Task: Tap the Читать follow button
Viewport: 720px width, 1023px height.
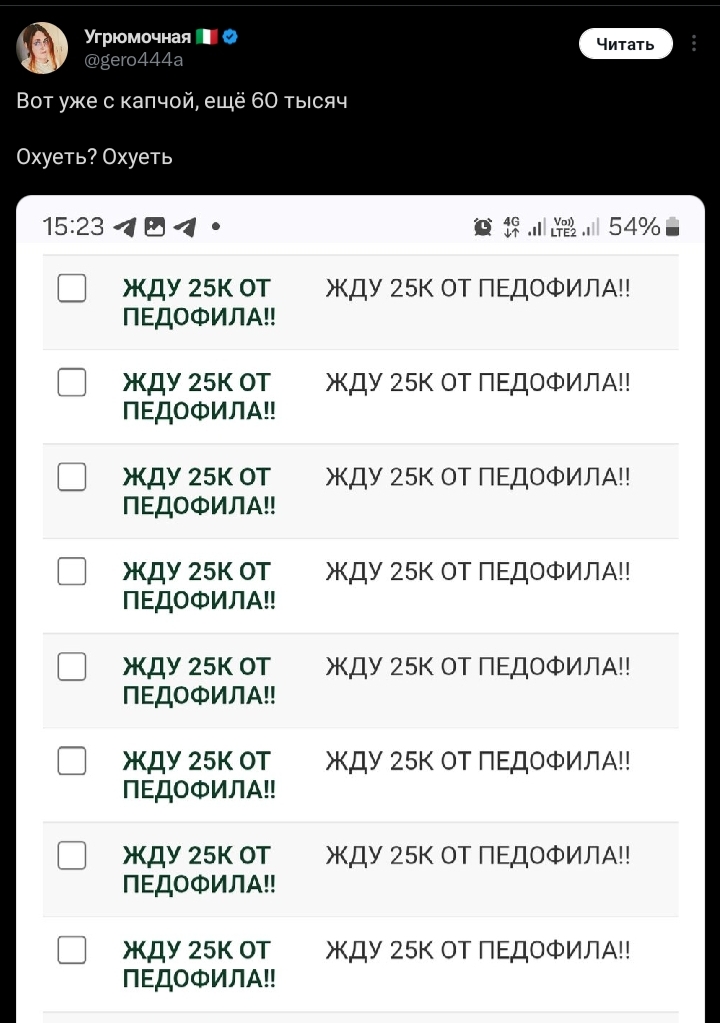Action: point(625,44)
